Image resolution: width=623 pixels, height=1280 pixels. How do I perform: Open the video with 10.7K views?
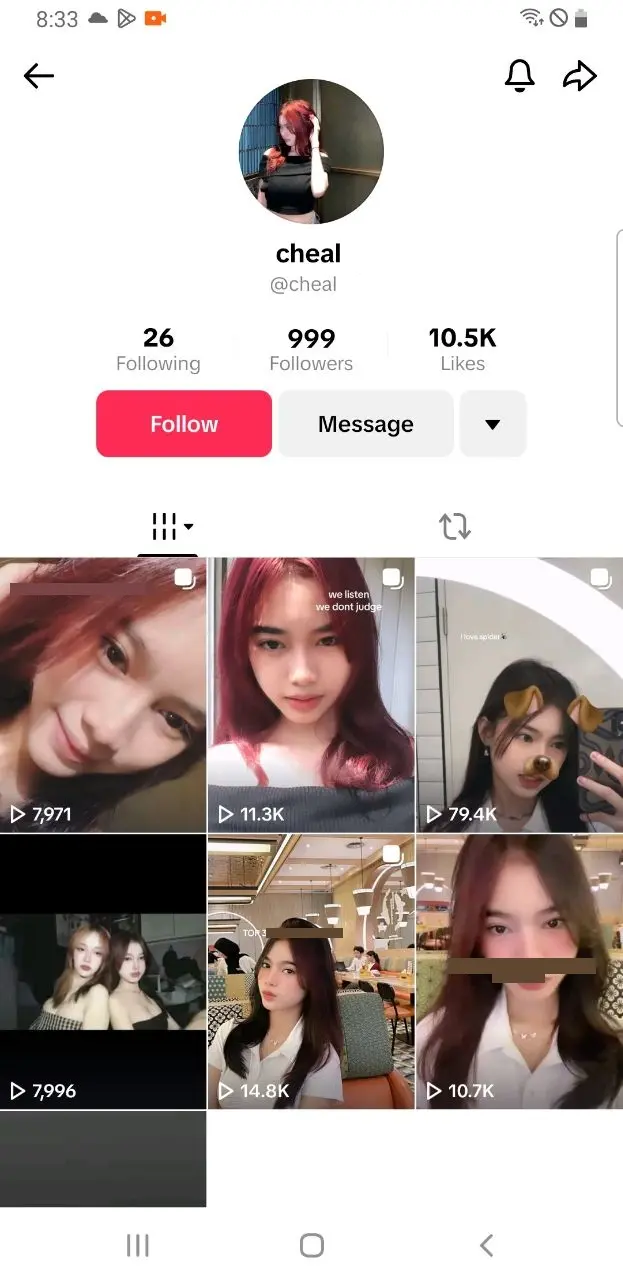(519, 972)
